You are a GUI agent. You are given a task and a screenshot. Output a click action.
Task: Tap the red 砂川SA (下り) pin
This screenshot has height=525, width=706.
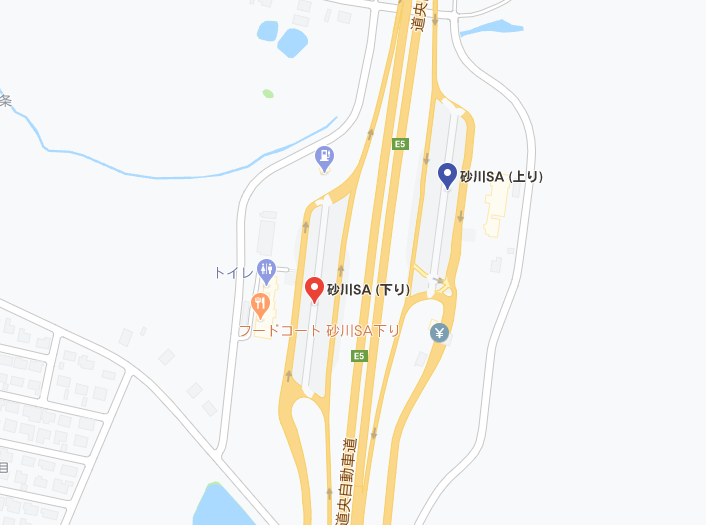click(314, 289)
